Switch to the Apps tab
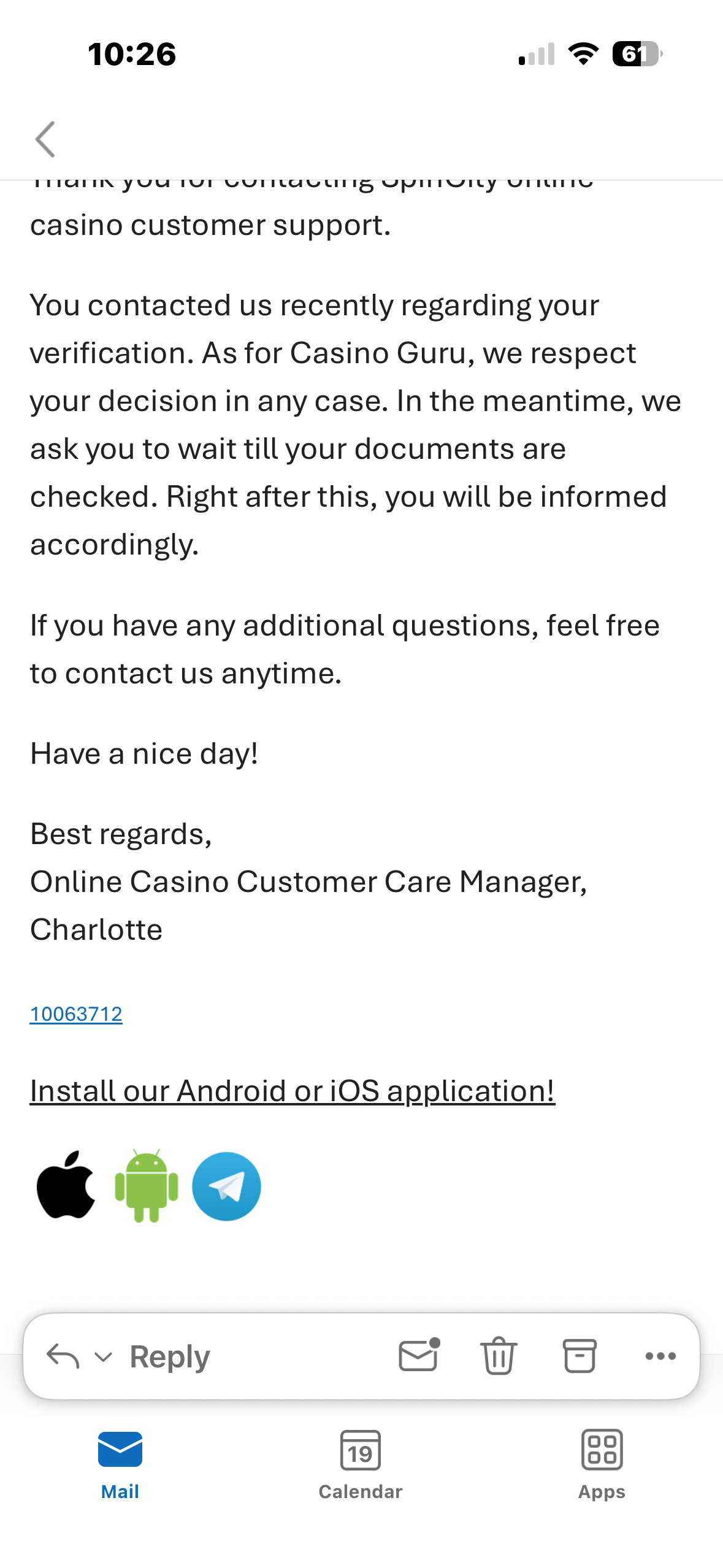This screenshot has width=723, height=1568. pos(602,1464)
